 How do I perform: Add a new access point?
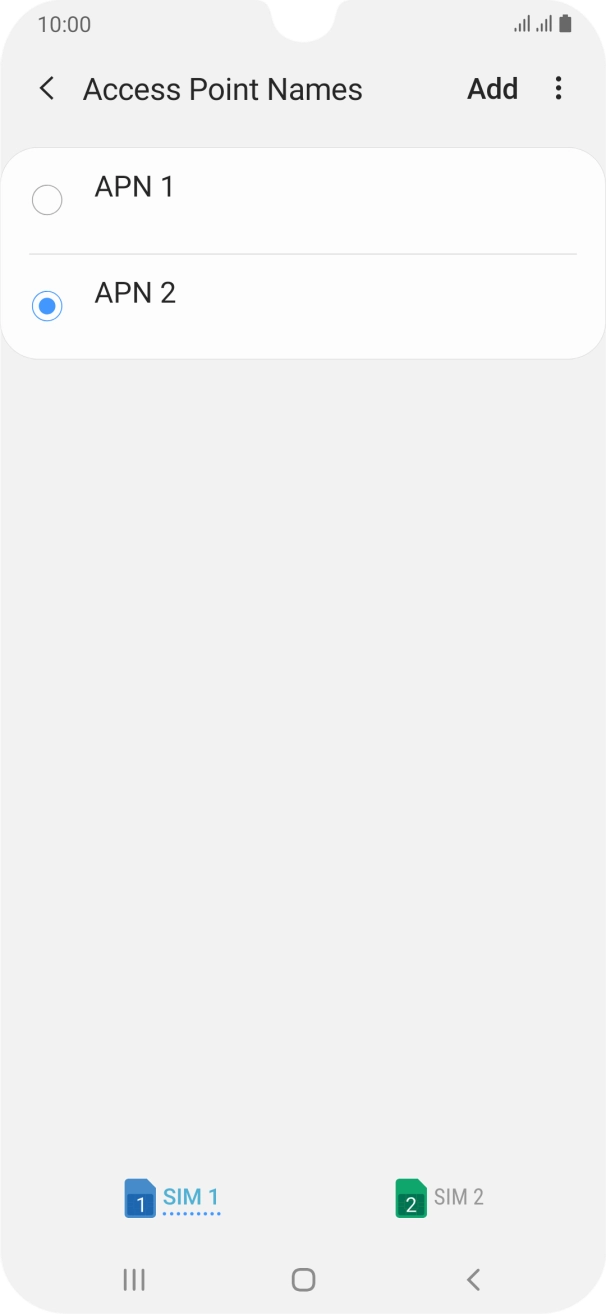coord(492,89)
